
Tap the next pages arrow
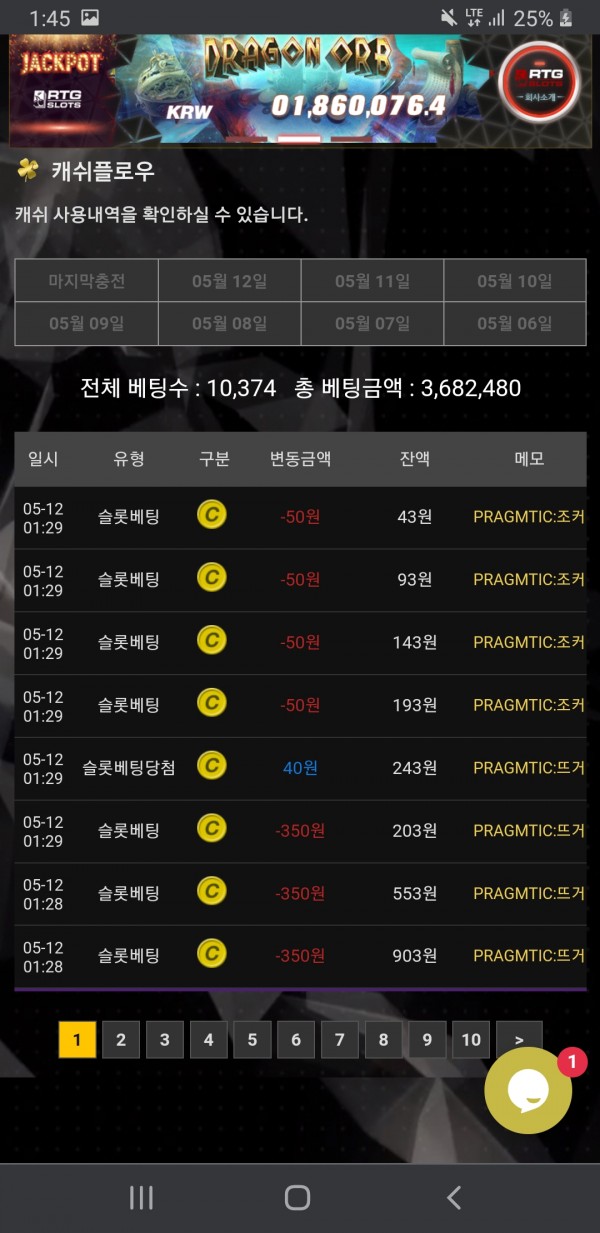coord(519,1040)
